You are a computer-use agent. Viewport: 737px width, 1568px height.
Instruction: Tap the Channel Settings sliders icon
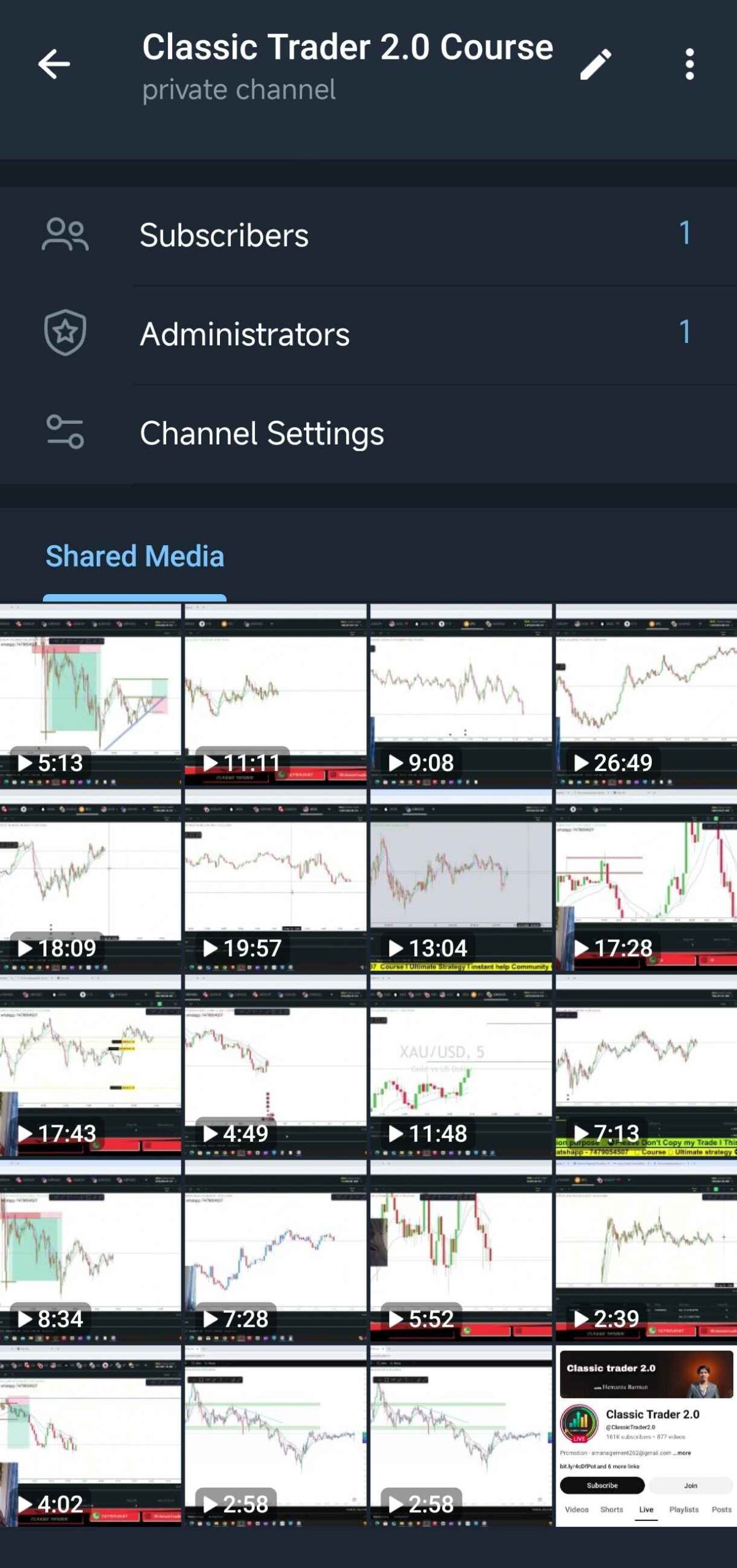[x=66, y=433]
